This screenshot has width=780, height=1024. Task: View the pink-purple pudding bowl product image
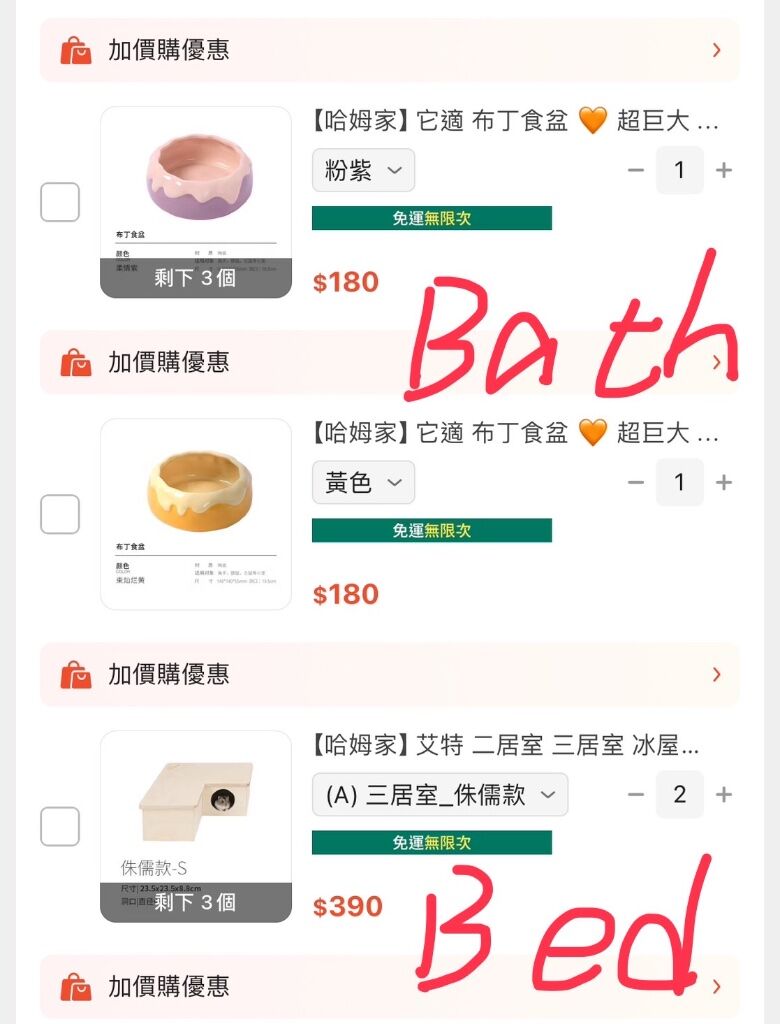point(196,202)
